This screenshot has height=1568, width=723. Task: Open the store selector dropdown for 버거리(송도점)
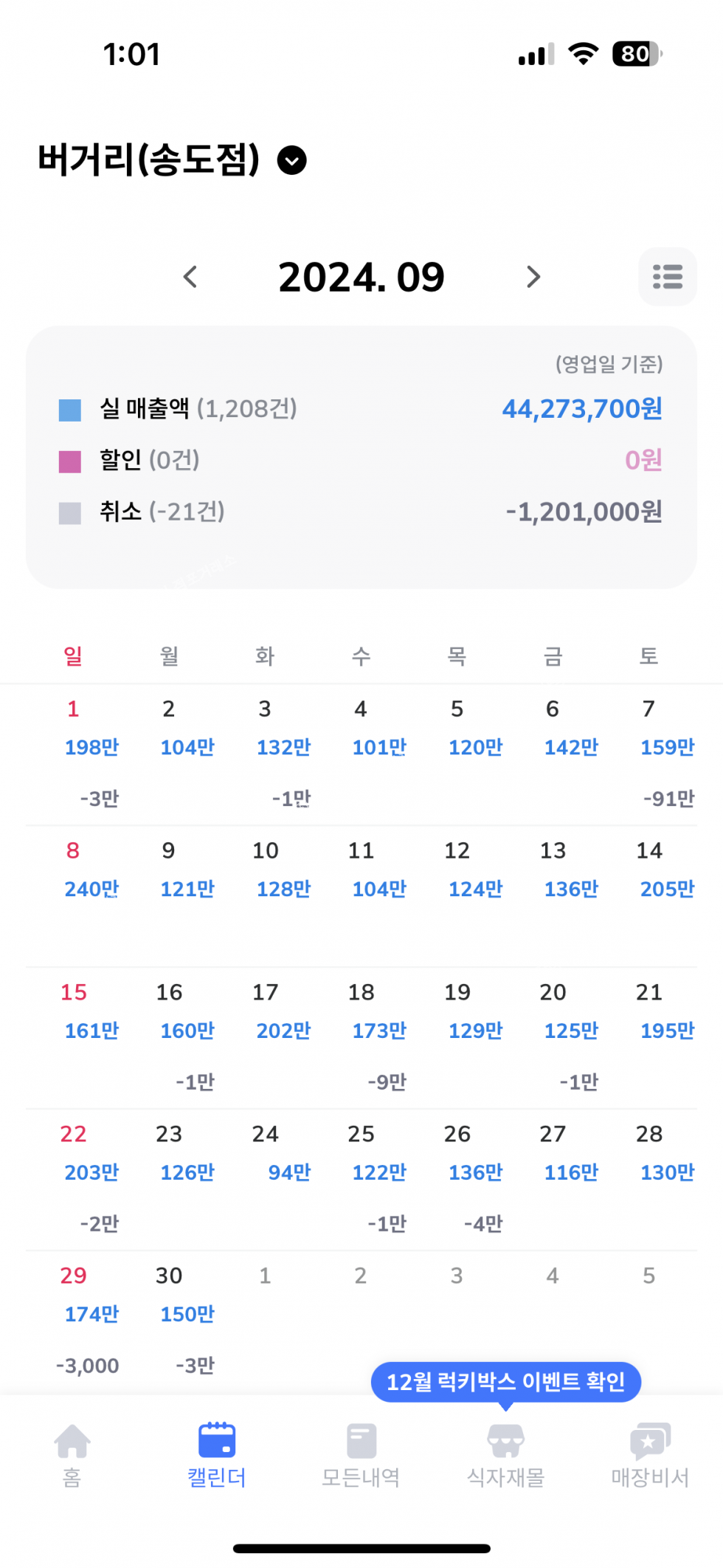pyautogui.click(x=291, y=160)
